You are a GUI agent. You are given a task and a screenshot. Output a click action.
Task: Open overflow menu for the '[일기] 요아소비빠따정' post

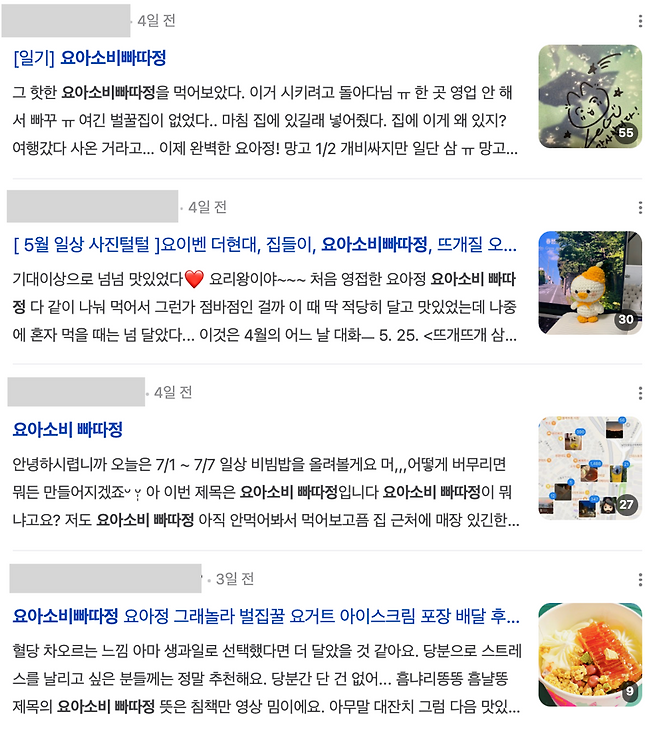point(640,21)
